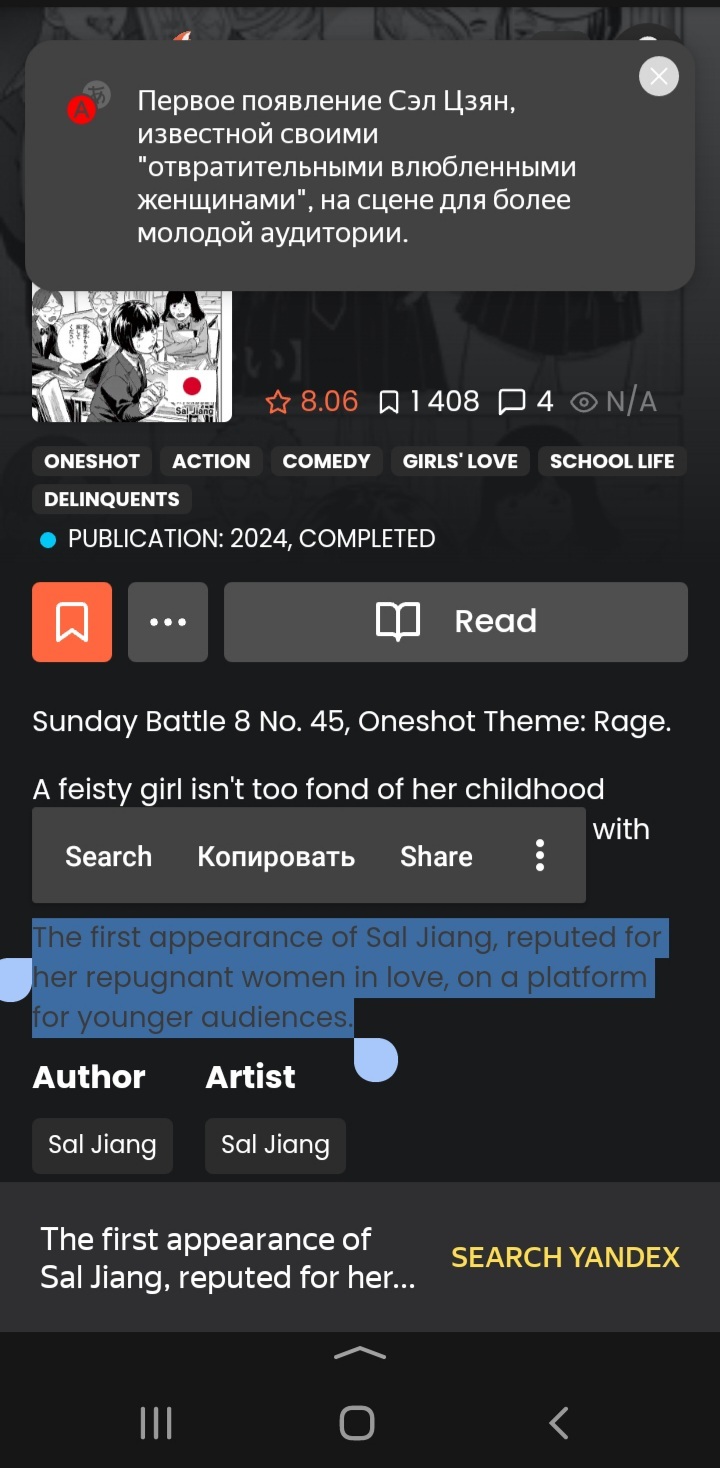Image resolution: width=720 pixels, height=1468 pixels.
Task: Start reading with the Read button
Action: click(456, 622)
